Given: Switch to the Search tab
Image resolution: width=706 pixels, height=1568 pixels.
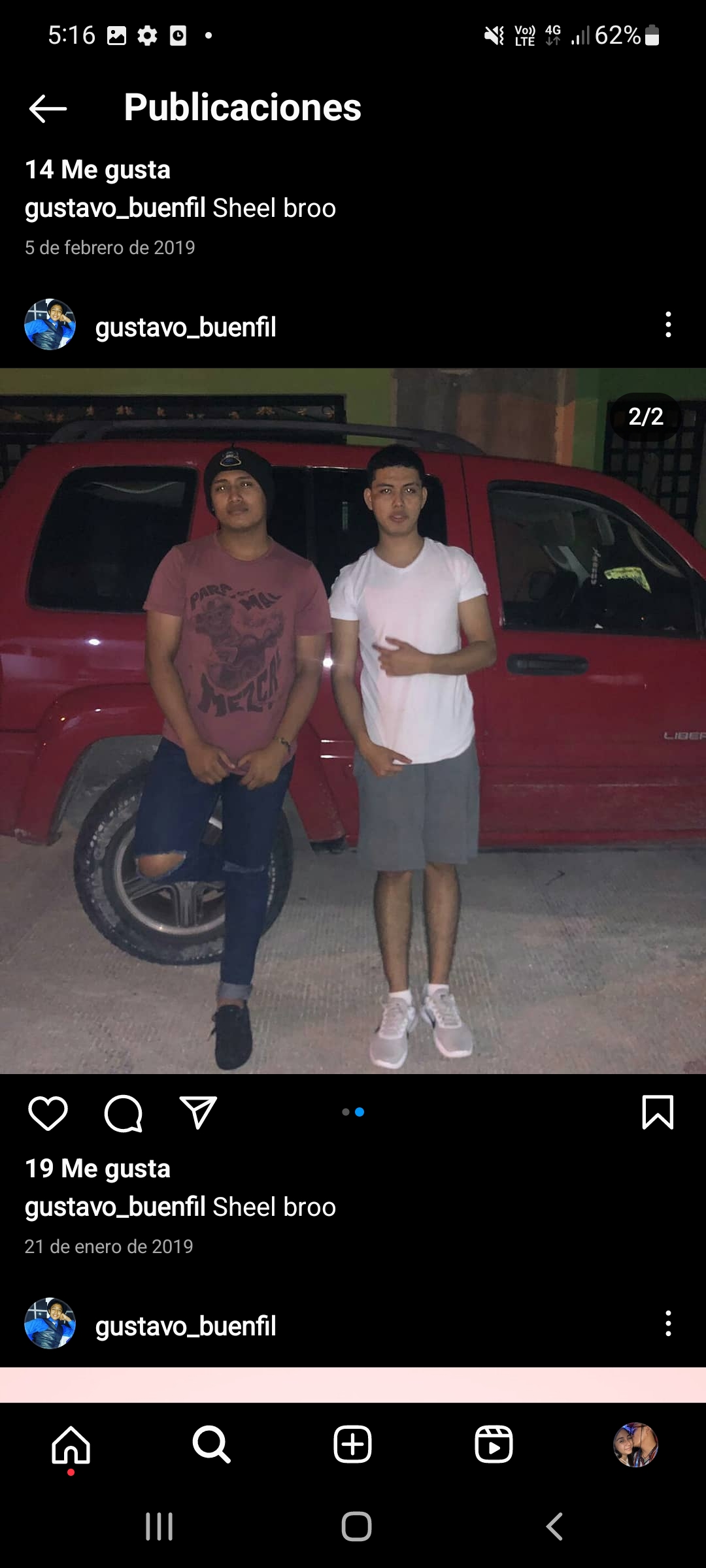Looking at the screenshot, I should pyautogui.click(x=211, y=1445).
